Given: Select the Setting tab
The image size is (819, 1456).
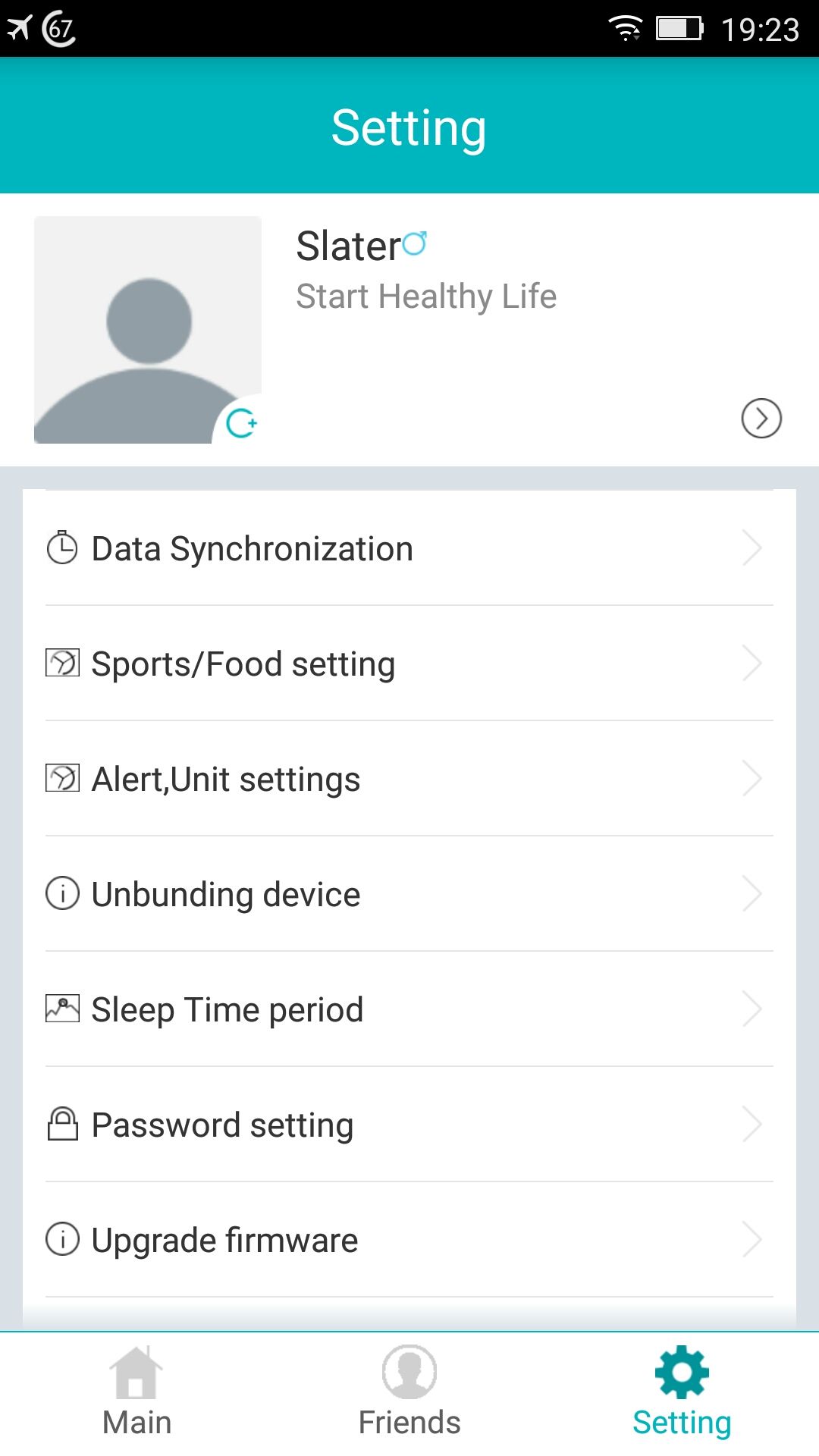Looking at the screenshot, I should [682, 1394].
